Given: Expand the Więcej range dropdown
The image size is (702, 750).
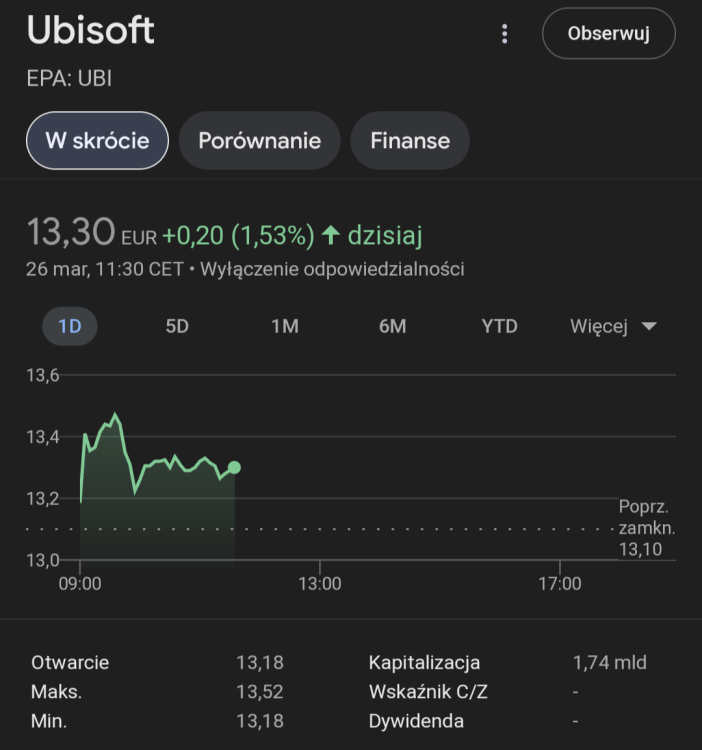Looking at the screenshot, I should point(613,327).
